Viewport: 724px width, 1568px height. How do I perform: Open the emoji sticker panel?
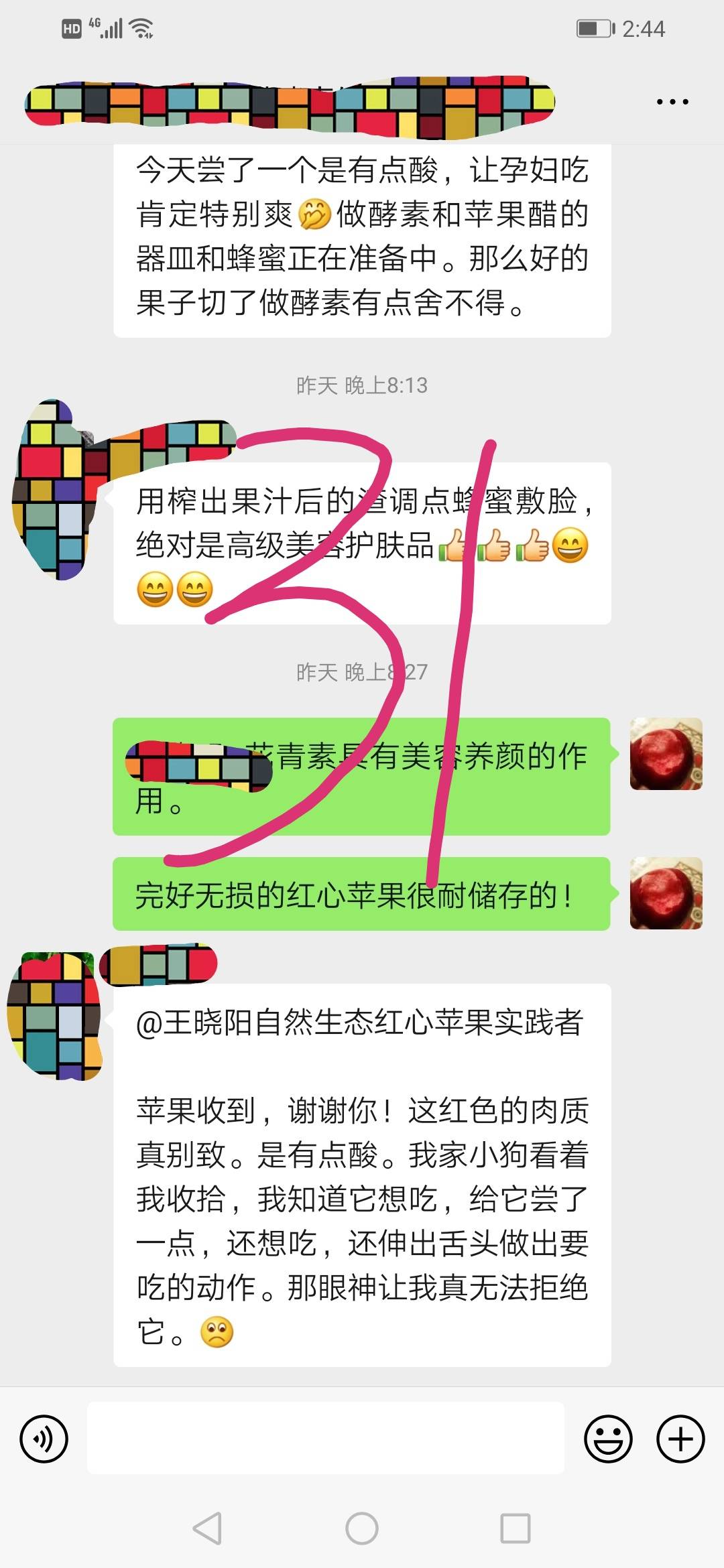(x=608, y=1439)
